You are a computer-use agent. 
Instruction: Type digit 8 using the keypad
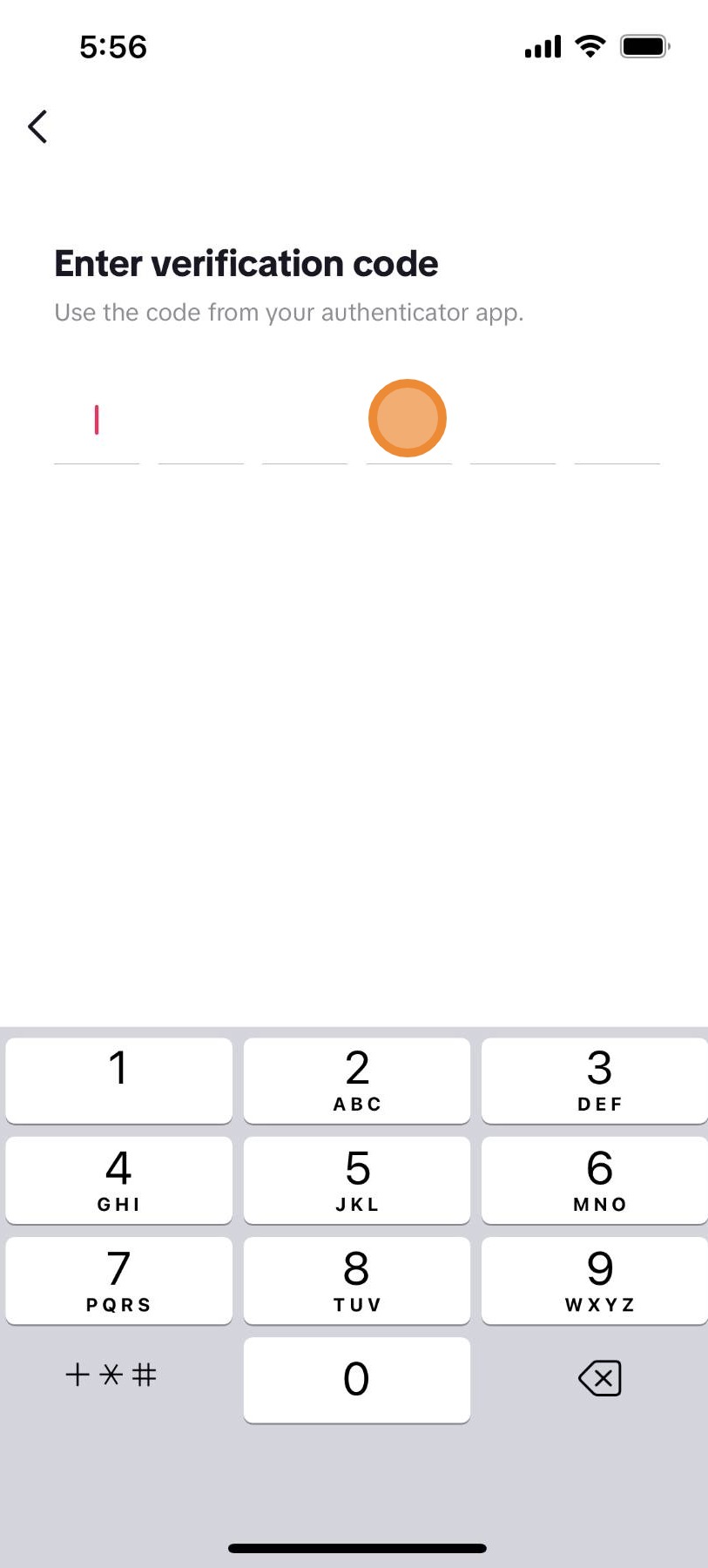(x=357, y=1281)
